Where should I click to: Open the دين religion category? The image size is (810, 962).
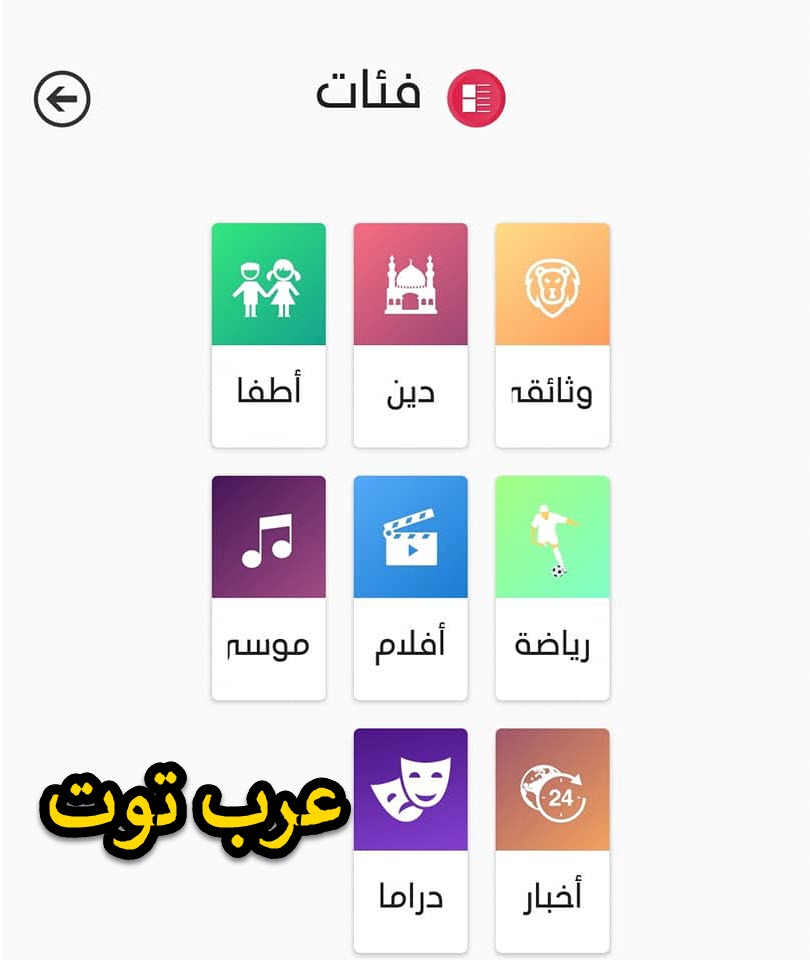[x=410, y=335]
